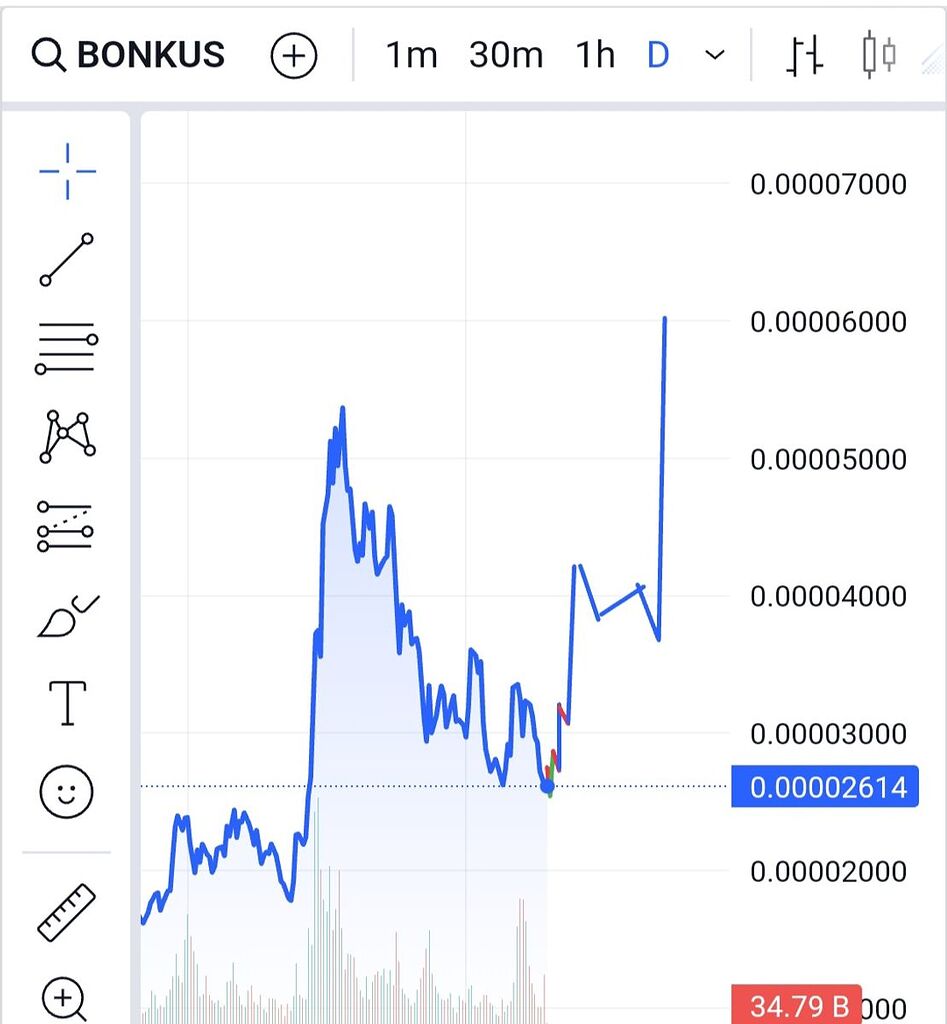Switch chart to 1h interval

(594, 55)
